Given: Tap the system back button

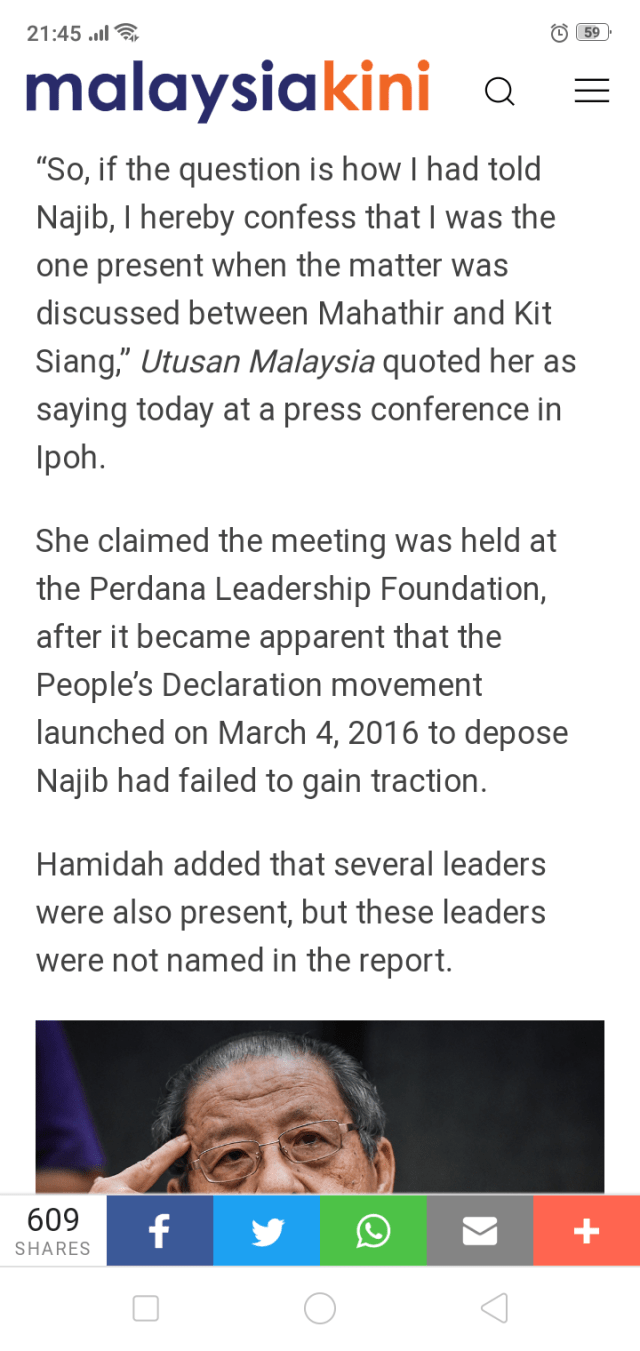Looking at the screenshot, I should (494, 1308).
